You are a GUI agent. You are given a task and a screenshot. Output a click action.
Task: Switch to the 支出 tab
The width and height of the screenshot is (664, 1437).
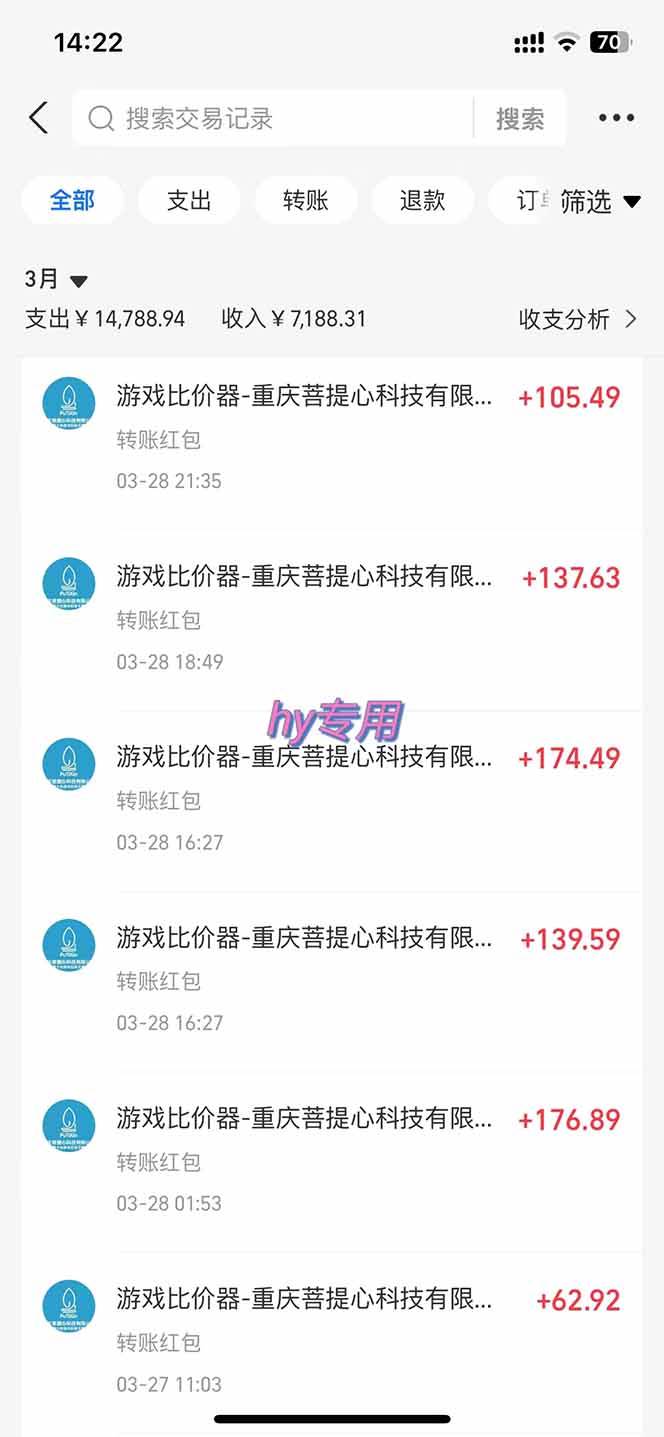point(189,200)
